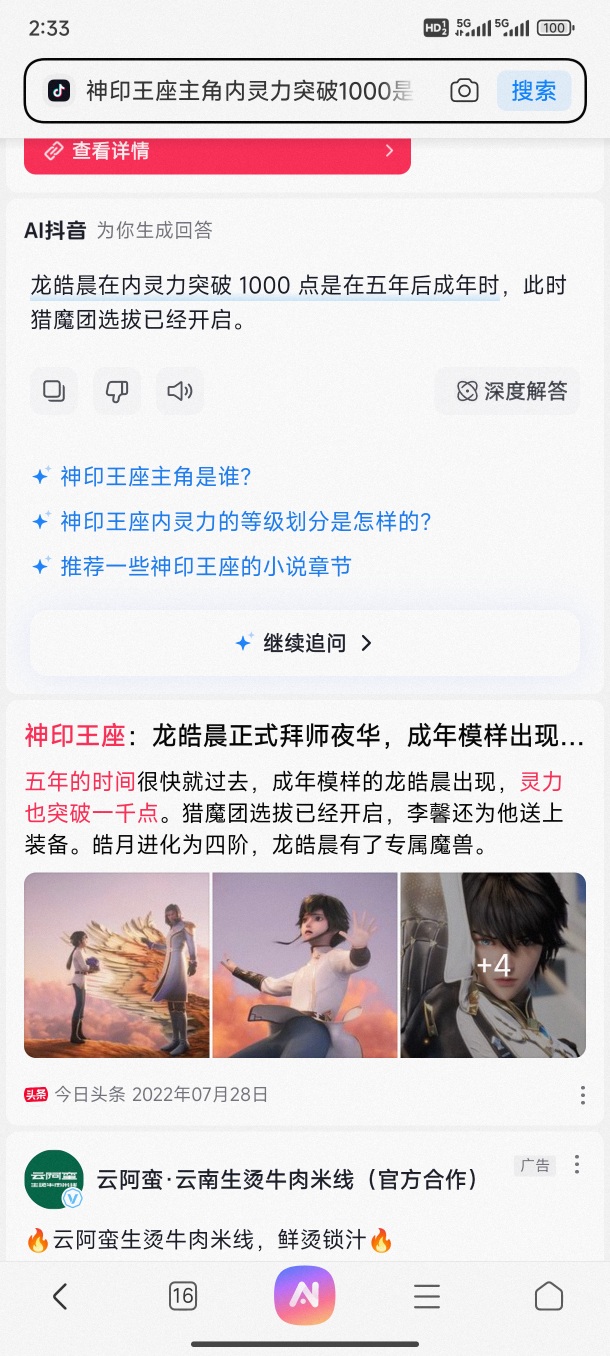Image resolution: width=610 pixels, height=1356 pixels.
Task: Select 推荐一些神印王座的小说章节 suggestion
Action: point(205,566)
